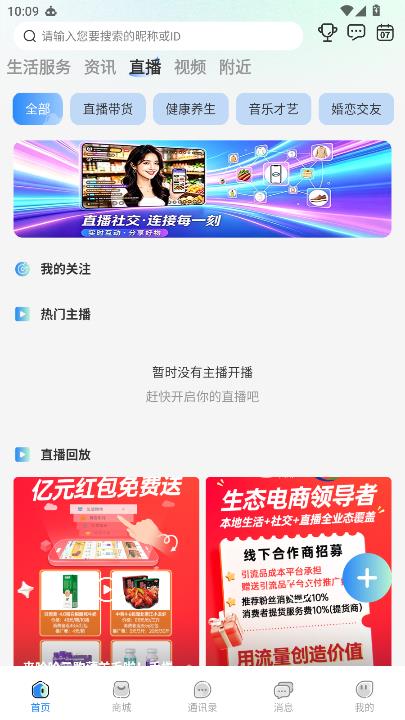
Task: Play the 亿元红包免费送 replay
Action: pos(106,571)
